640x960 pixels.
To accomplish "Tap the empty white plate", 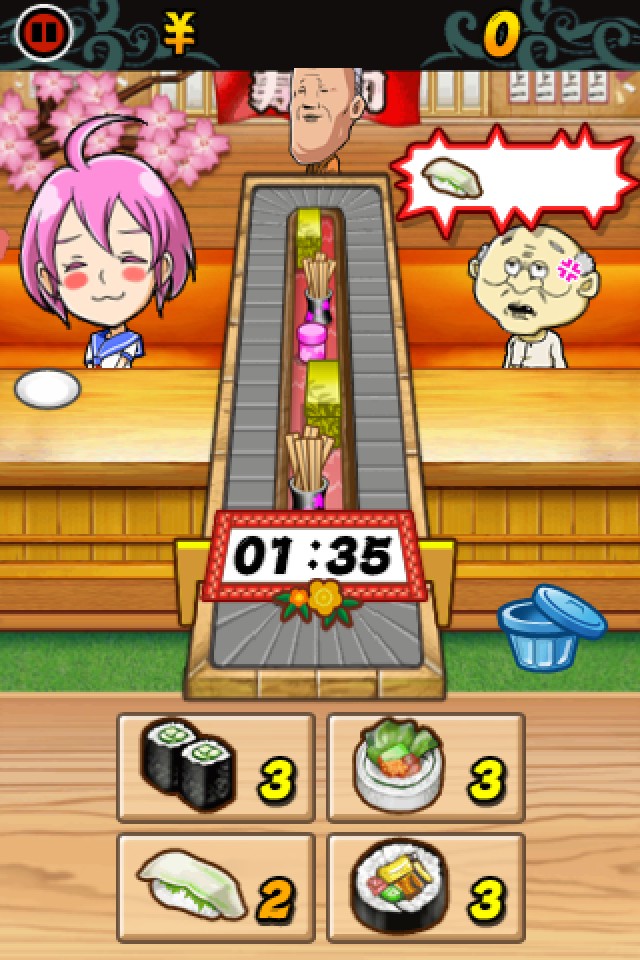I will tap(47, 389).
